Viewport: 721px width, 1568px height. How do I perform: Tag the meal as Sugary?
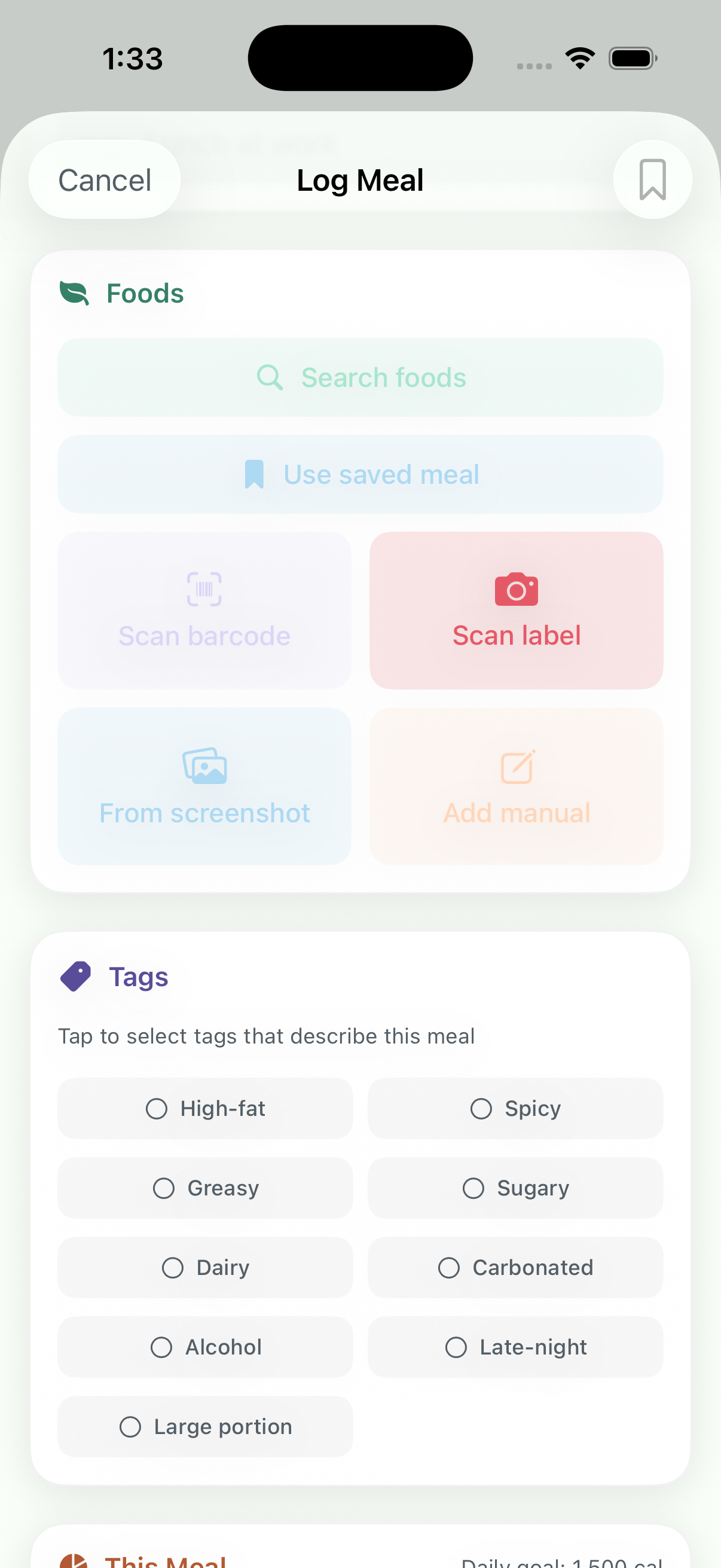tap(515, 1188)
